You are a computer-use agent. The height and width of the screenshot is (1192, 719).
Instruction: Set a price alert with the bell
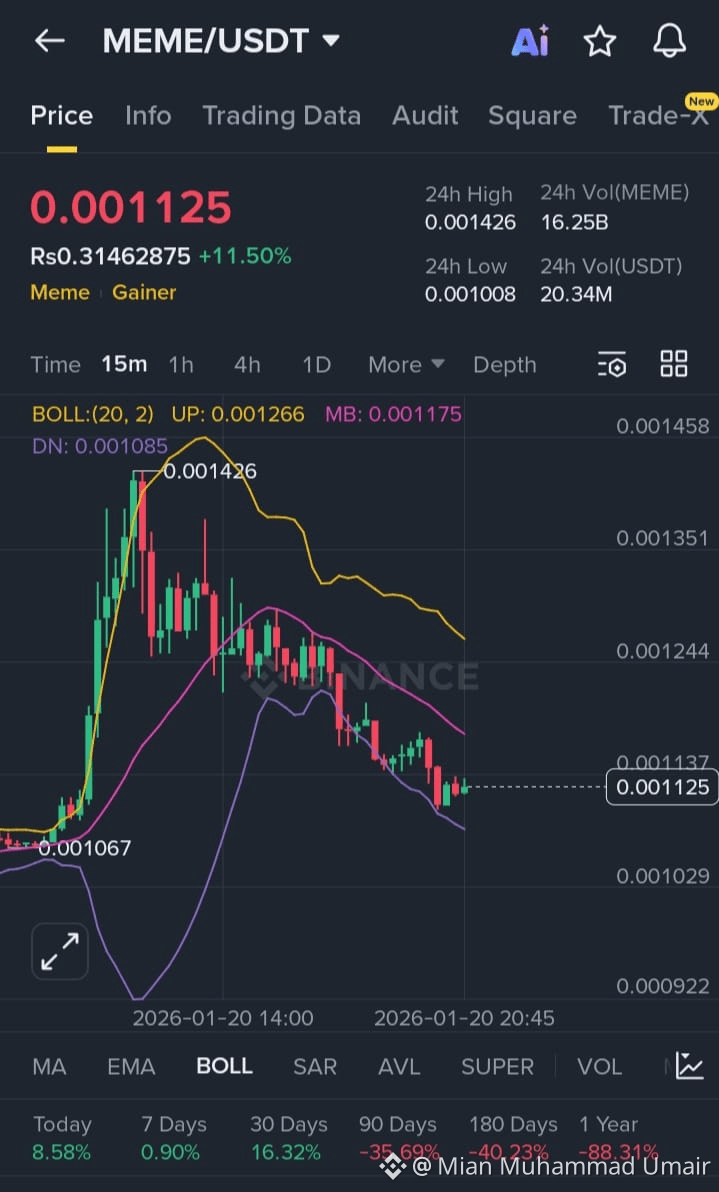click(669, 41)
